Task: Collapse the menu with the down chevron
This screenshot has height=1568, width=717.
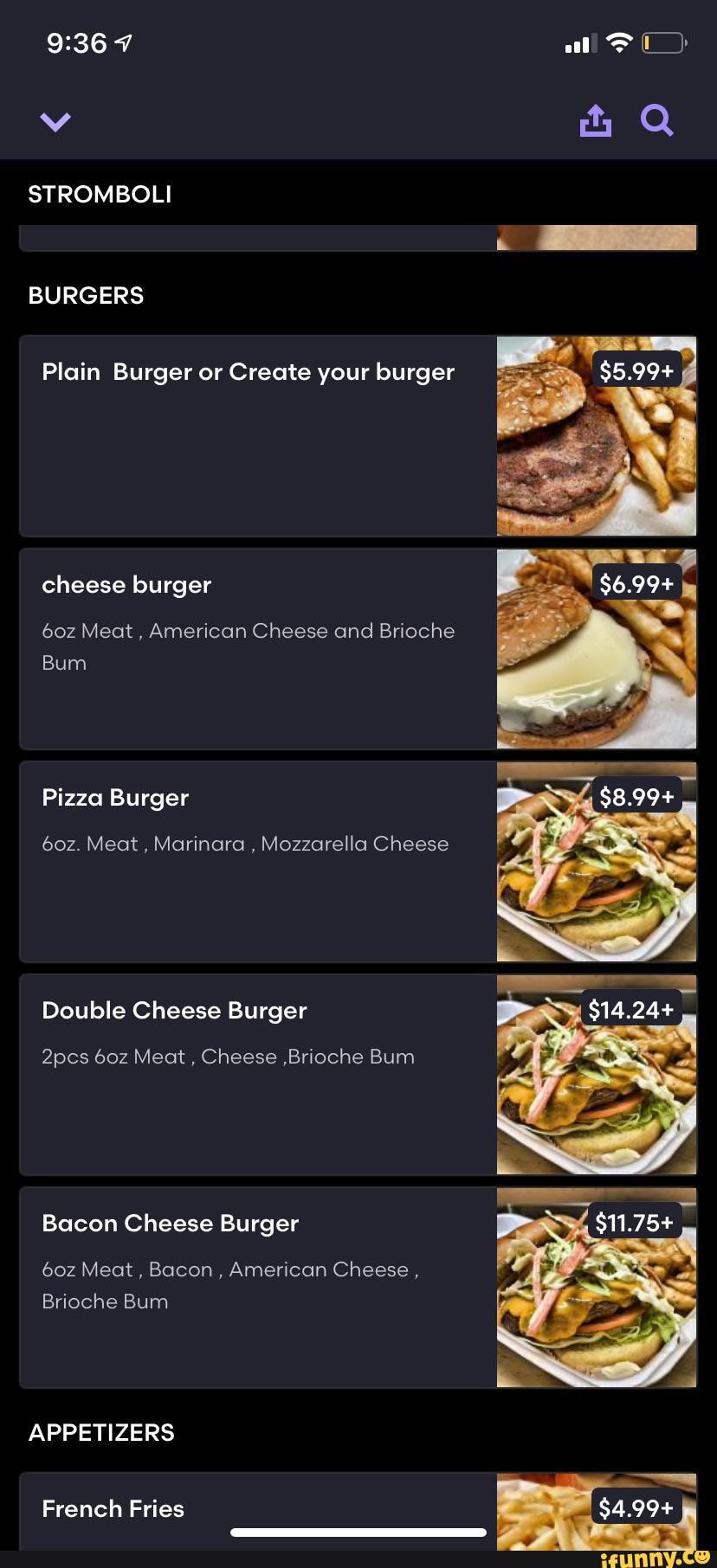Action: coord(54,120)
